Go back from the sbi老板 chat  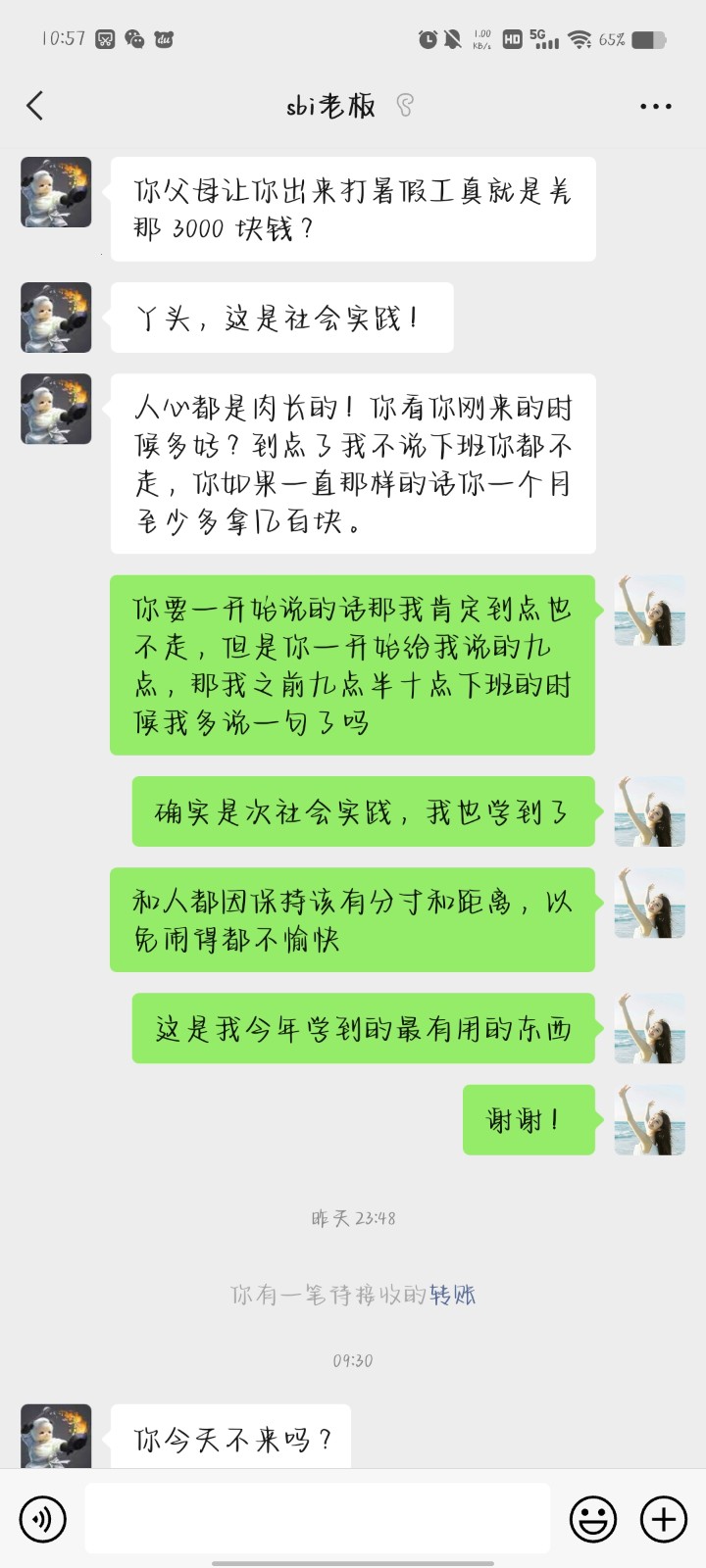click(35, 106)
